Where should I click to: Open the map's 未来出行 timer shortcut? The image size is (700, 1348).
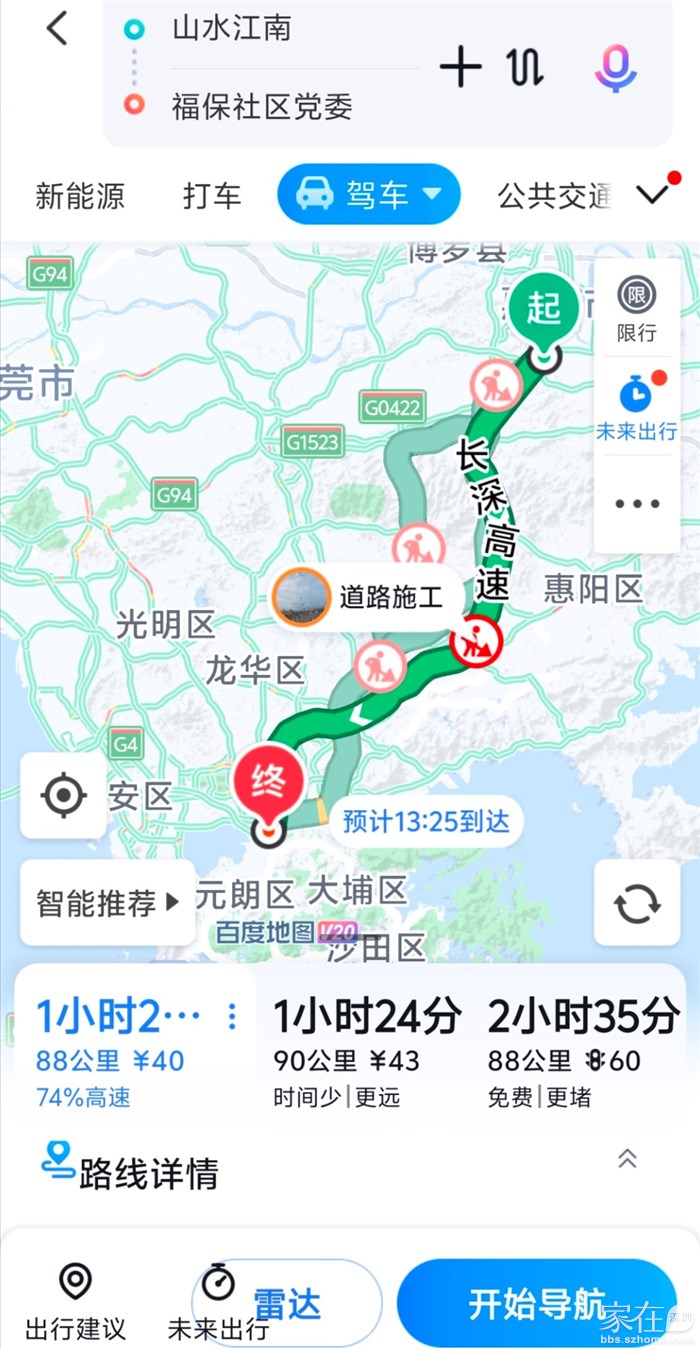click(636, 408)
